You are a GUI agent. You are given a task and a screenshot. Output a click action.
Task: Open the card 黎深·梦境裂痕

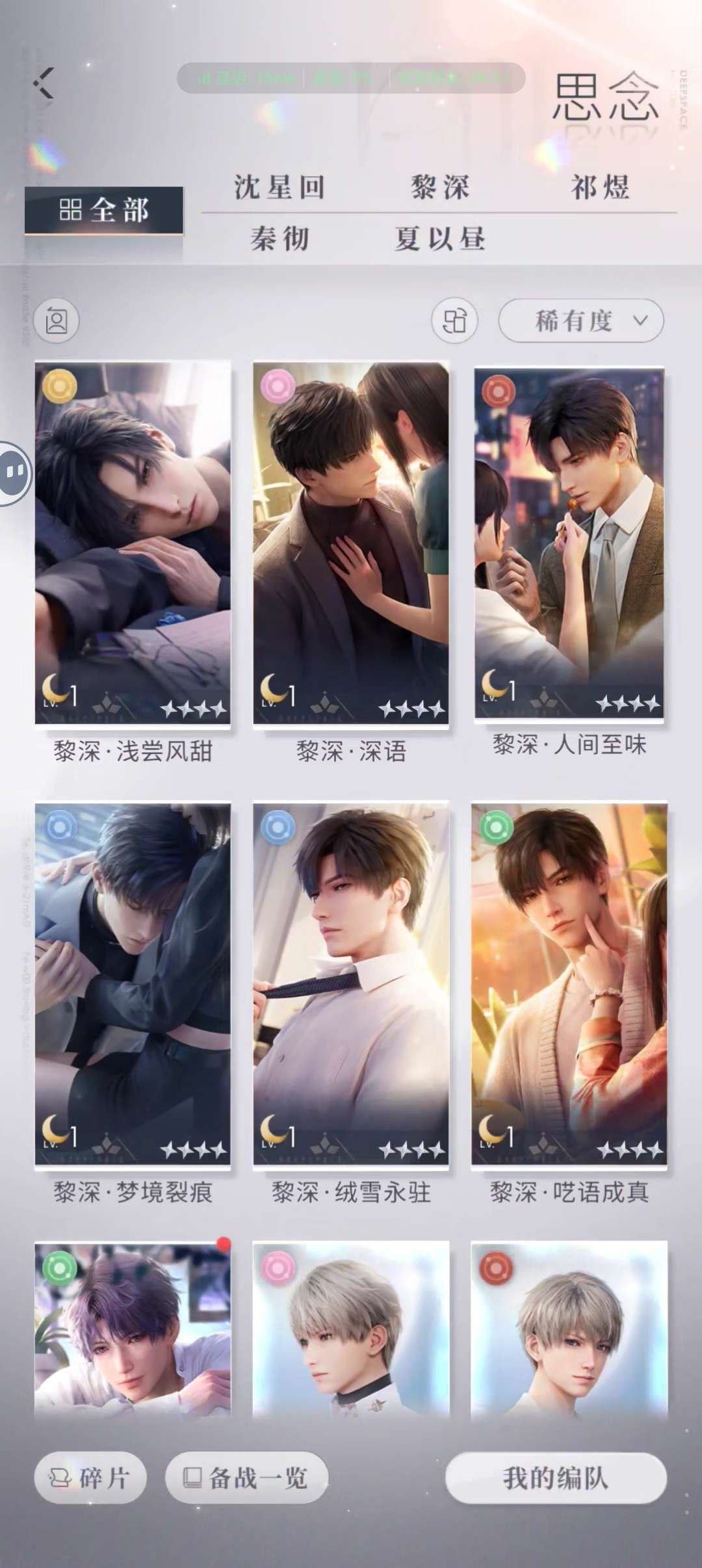tap(133, 984)
